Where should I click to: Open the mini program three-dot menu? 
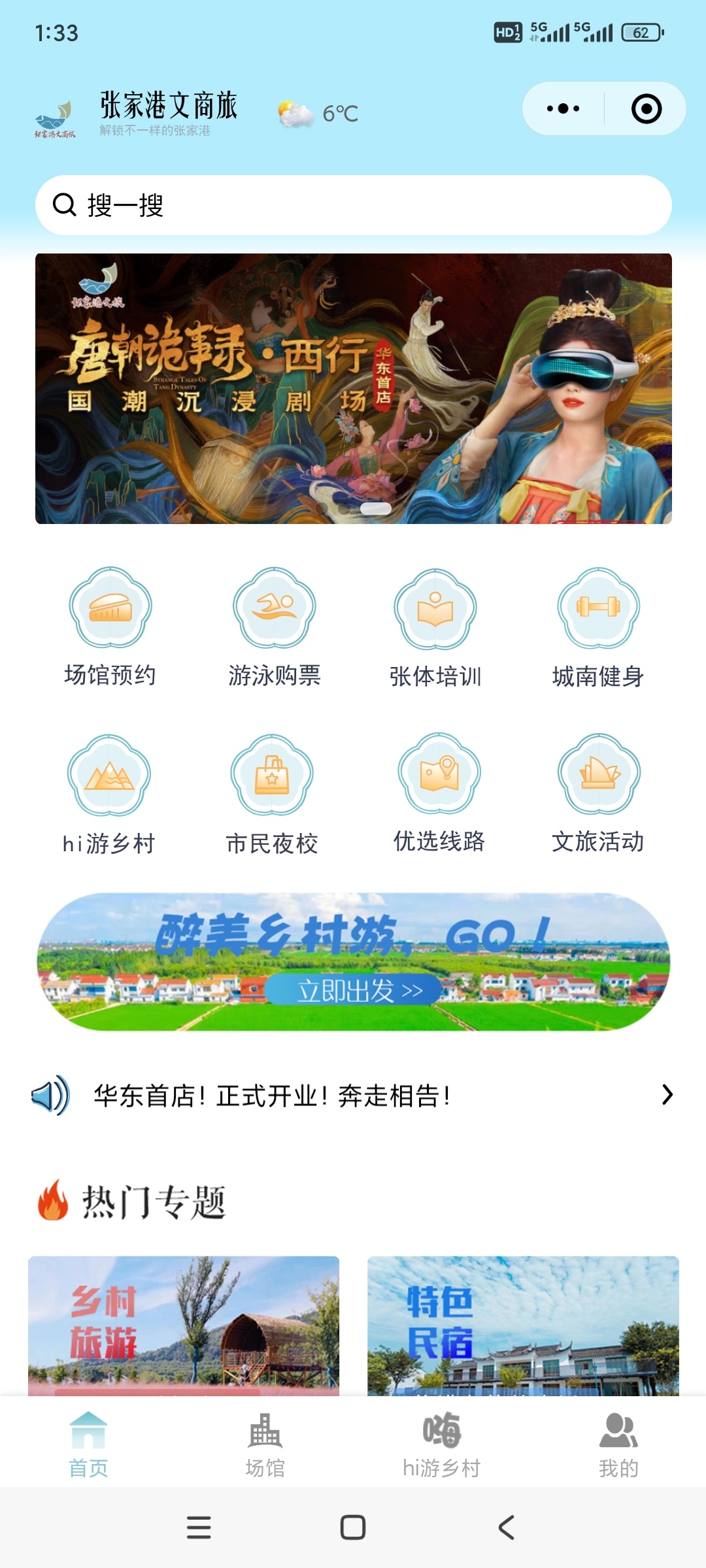click(563, 108)
